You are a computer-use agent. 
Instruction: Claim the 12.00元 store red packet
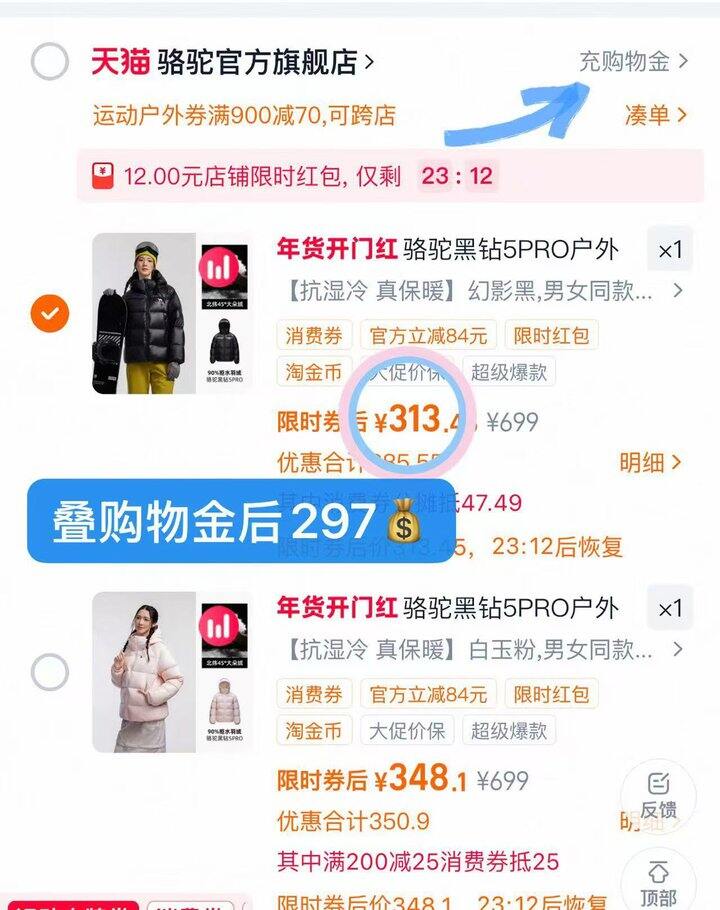point(290,177)
